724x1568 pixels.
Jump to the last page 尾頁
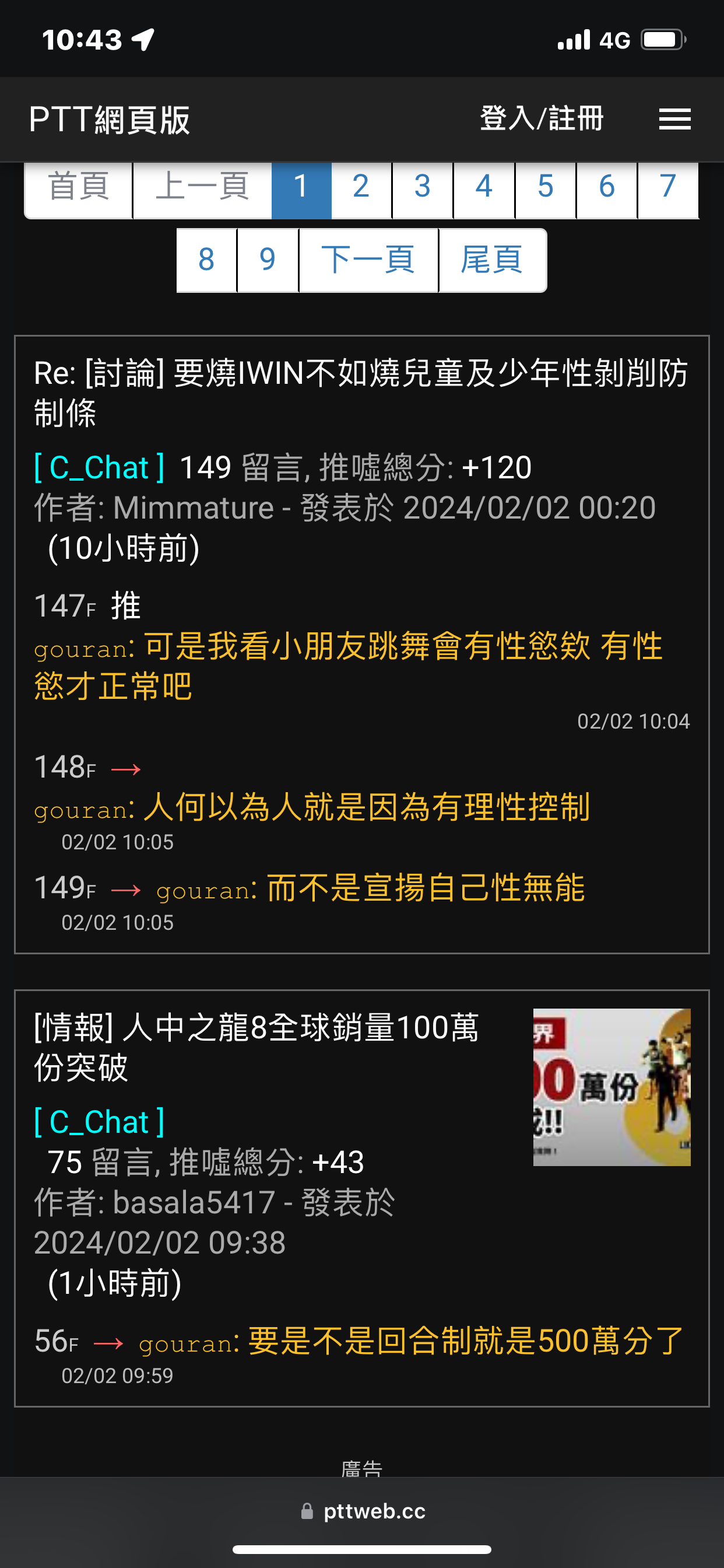(x=492, y=260)
